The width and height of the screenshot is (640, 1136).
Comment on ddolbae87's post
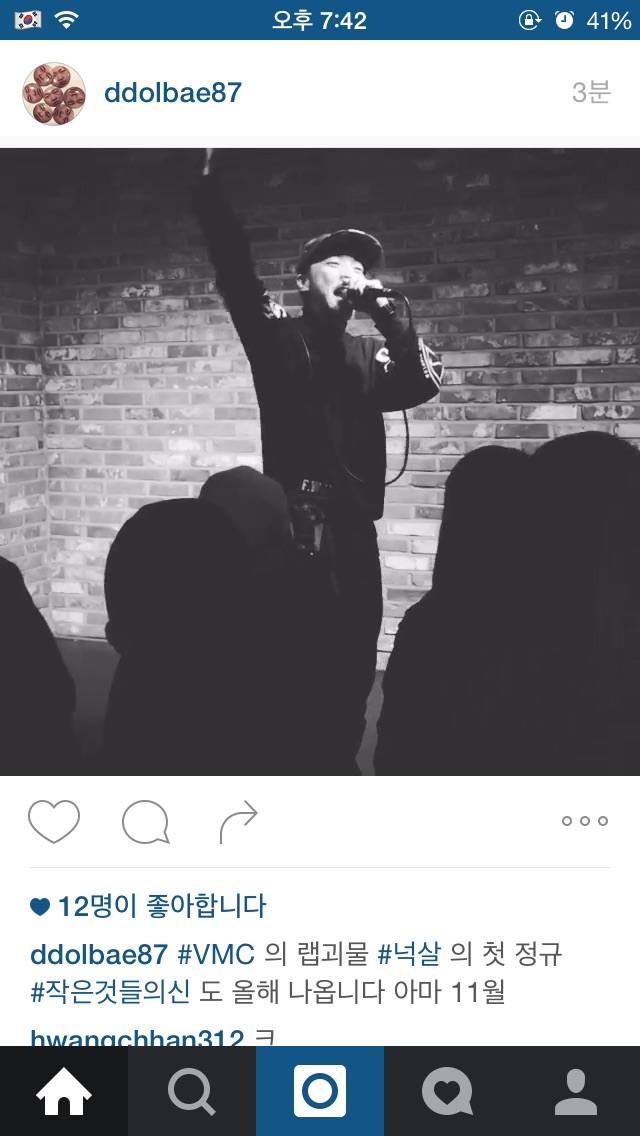click(145, 822)
